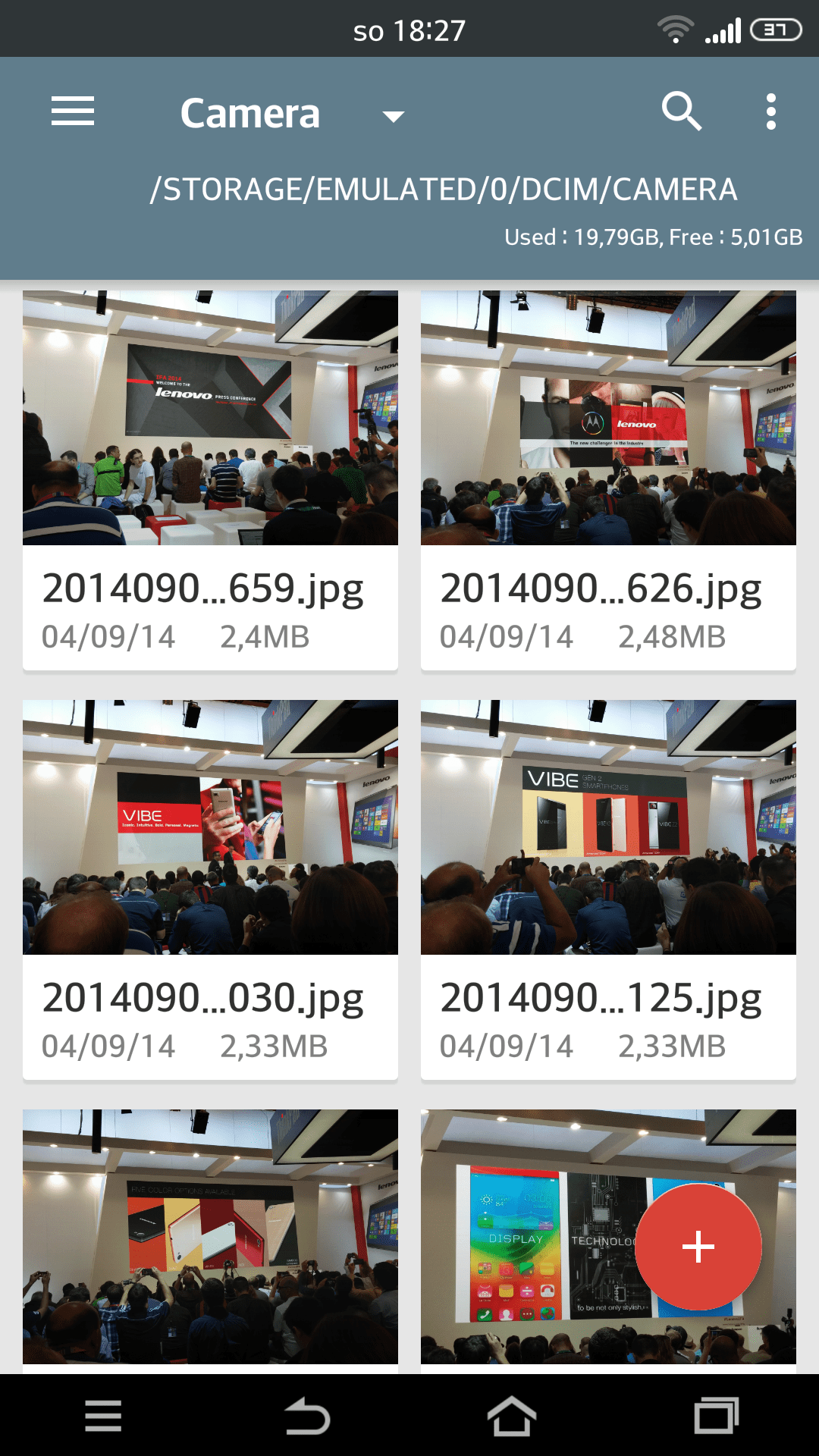
Task: View image 2014090...125.jpg
Action: tap(608, 890)
